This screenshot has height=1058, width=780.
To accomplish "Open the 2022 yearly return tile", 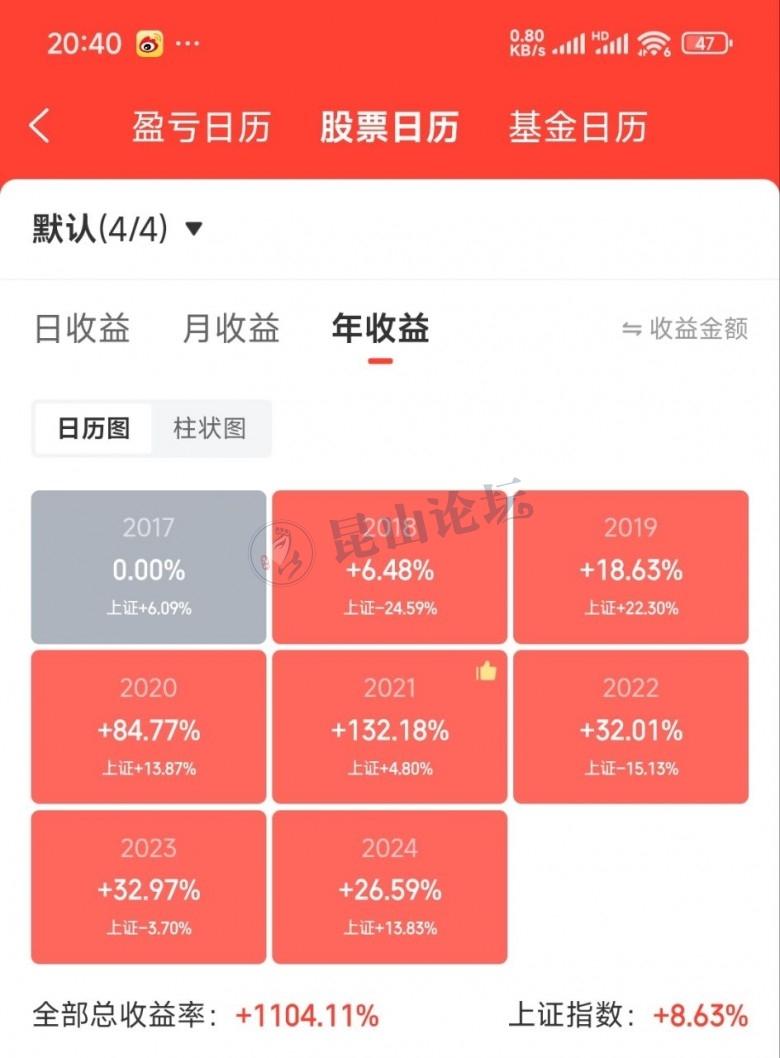I will (630, 727).
